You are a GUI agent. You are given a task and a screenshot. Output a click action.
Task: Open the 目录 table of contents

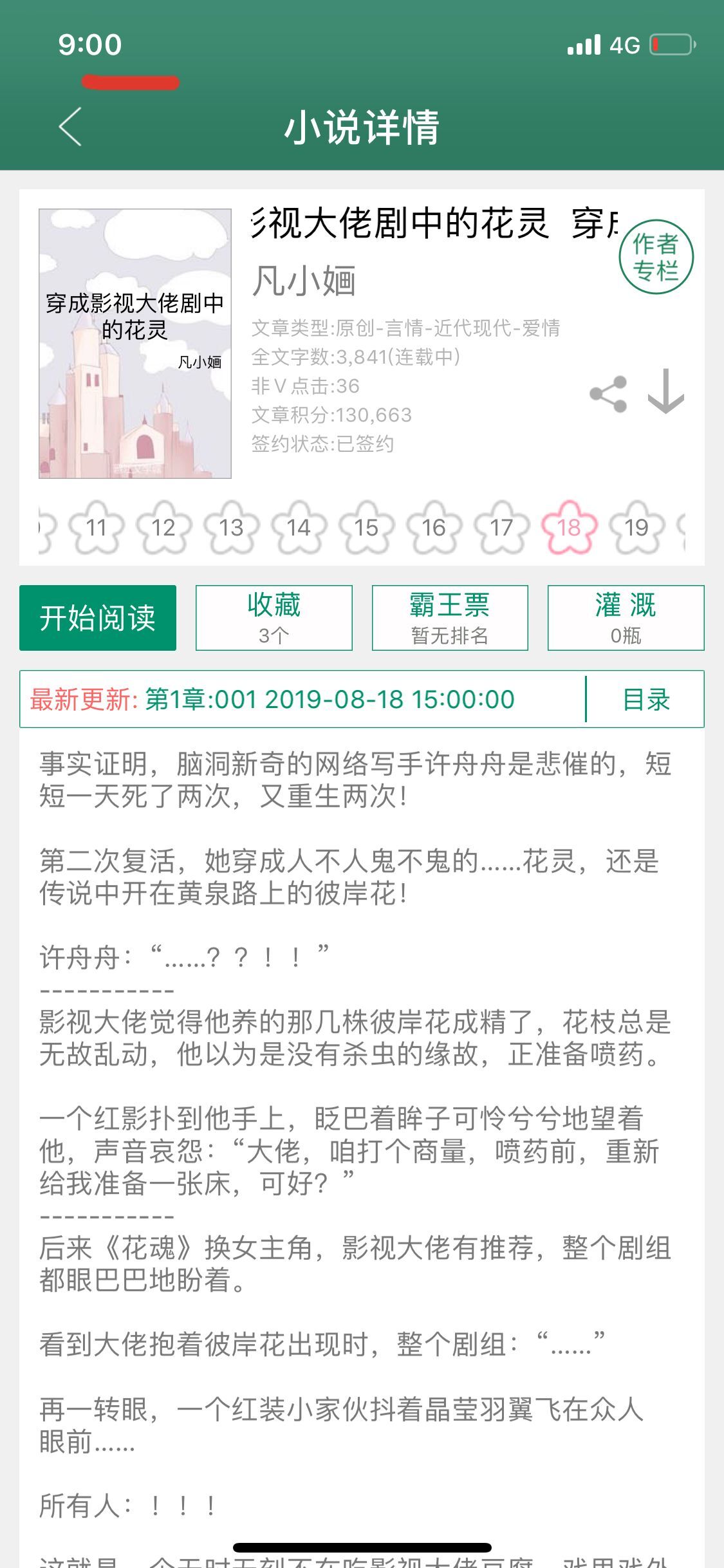click(x=646, y=700)
